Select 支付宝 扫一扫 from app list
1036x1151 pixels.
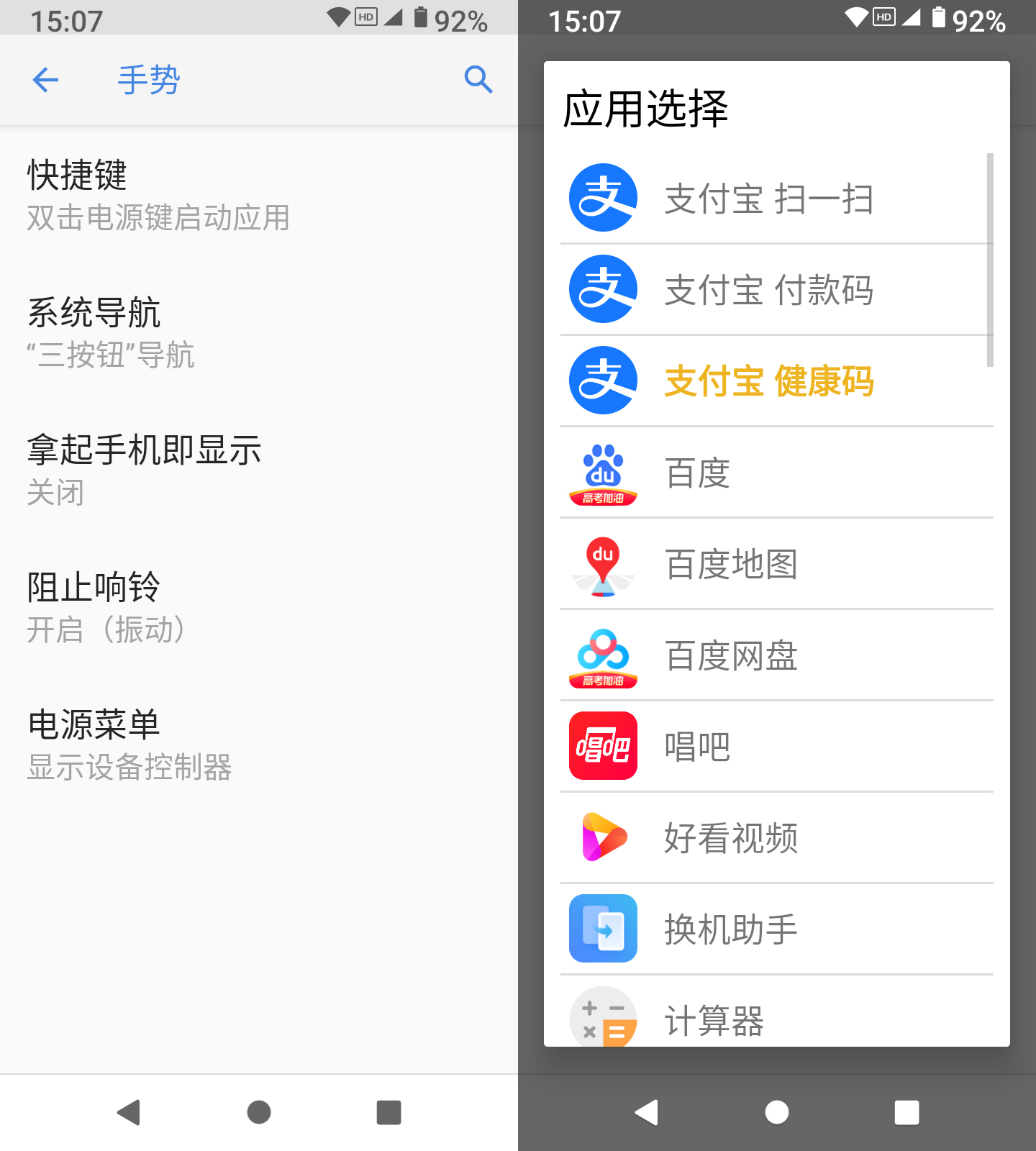(768, 199)
